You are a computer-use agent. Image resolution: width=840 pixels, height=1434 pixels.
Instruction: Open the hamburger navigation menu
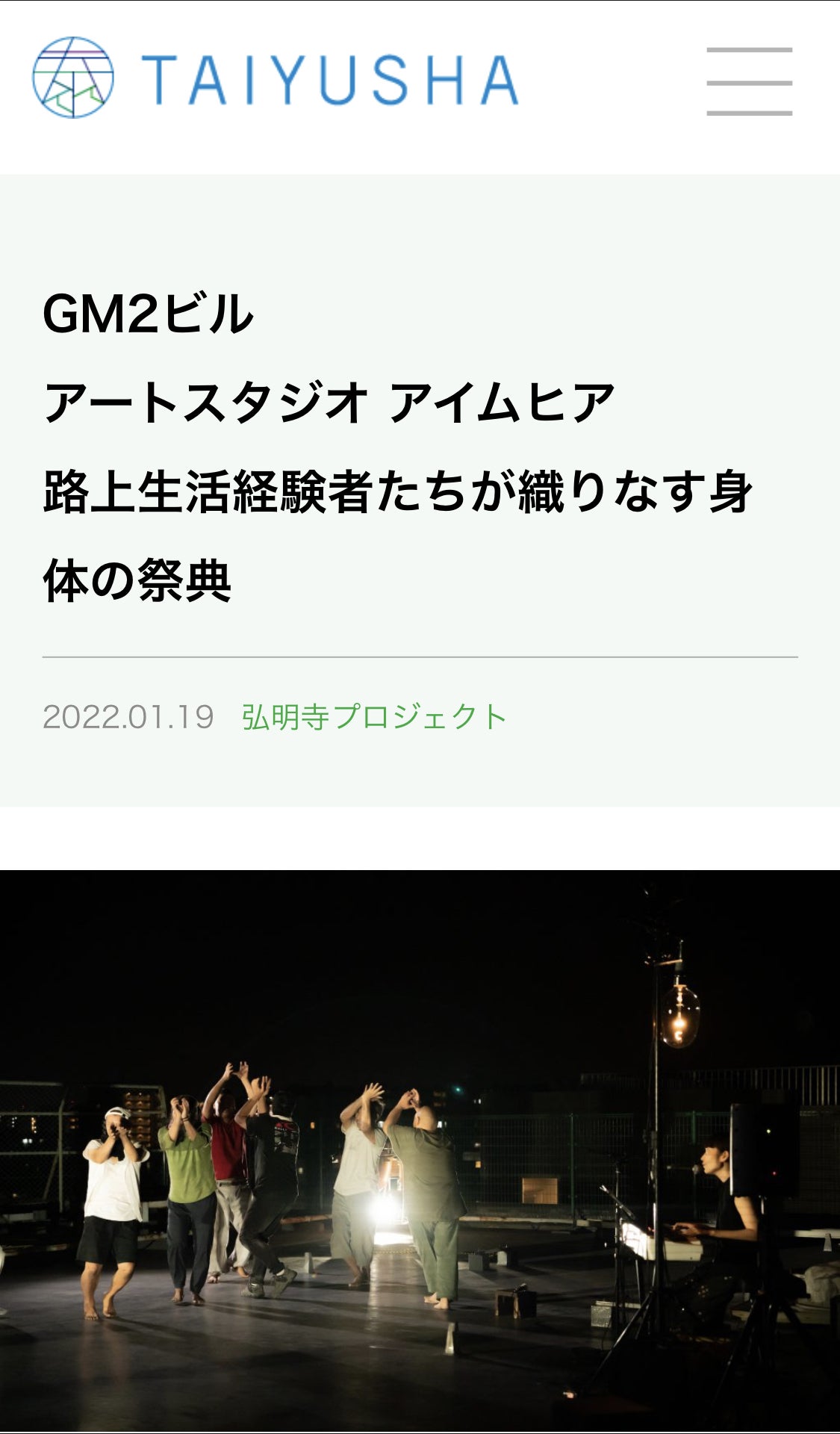tap(749, 81)
